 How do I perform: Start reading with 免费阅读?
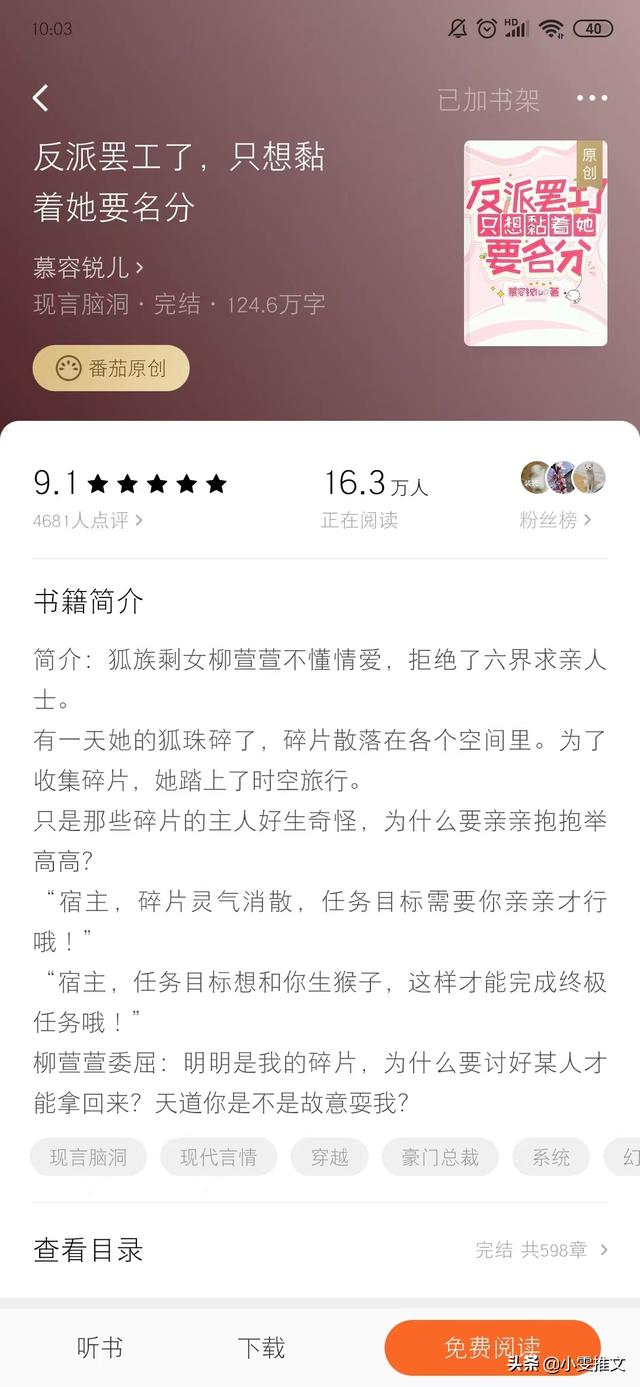click(492, 1348)
